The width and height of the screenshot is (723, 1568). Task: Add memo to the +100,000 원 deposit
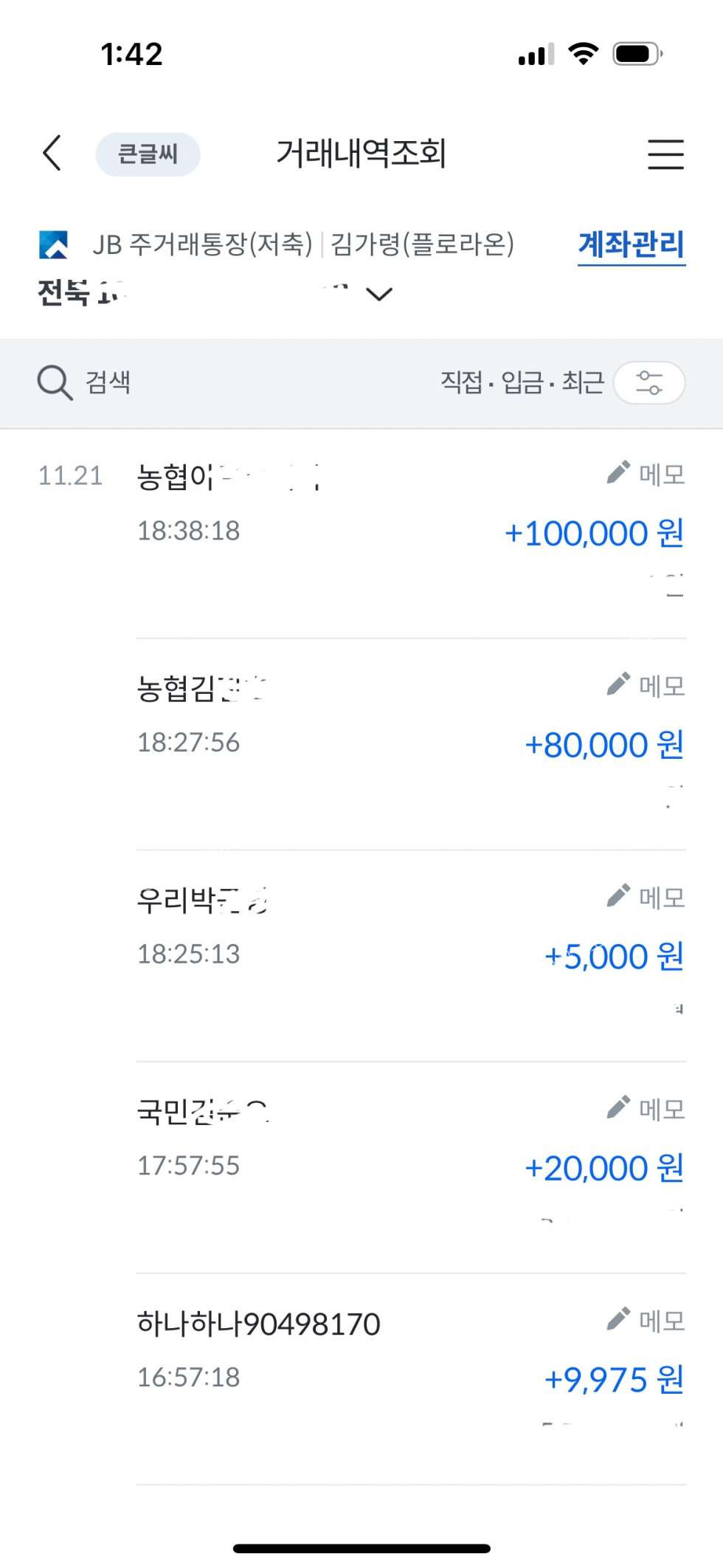click(646, 474)
